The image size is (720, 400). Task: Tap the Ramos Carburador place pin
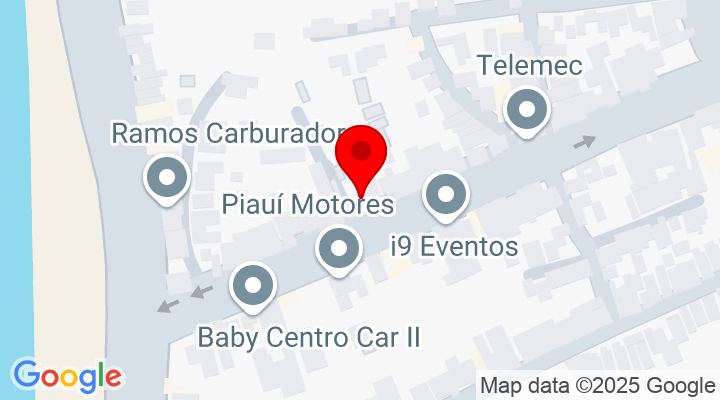point(167,179)
